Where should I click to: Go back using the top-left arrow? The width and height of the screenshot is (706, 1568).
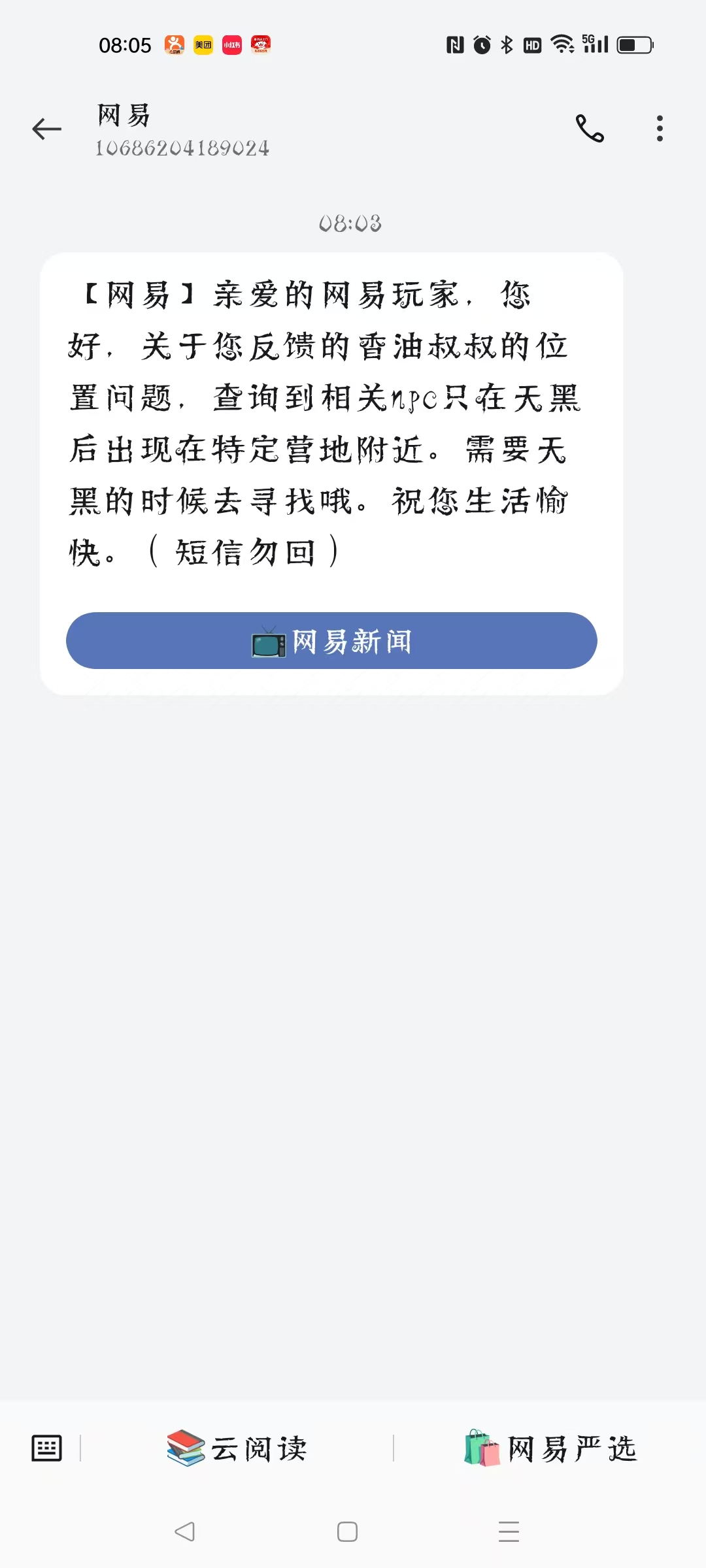(x=46, y=129)
